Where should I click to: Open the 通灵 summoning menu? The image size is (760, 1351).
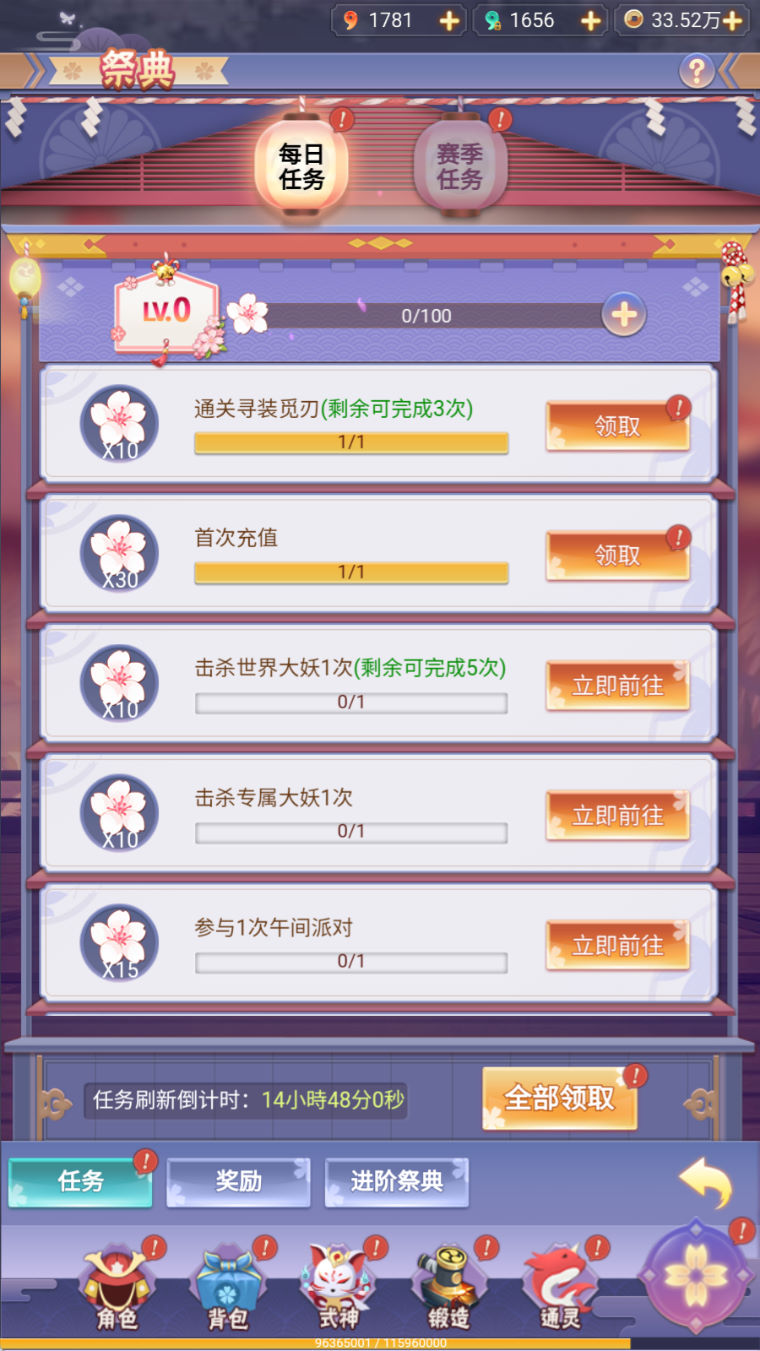(560, 1287)
